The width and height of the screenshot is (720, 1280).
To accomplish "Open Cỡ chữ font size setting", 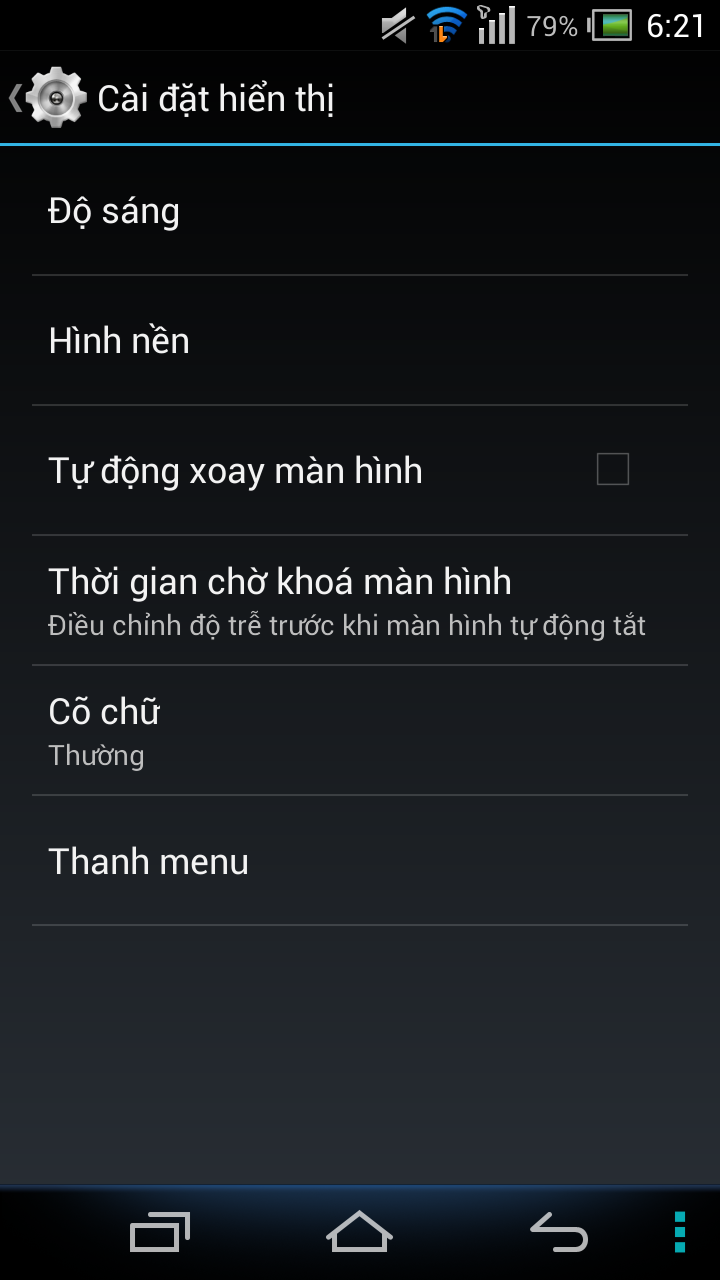I will [x=360, y=730].
